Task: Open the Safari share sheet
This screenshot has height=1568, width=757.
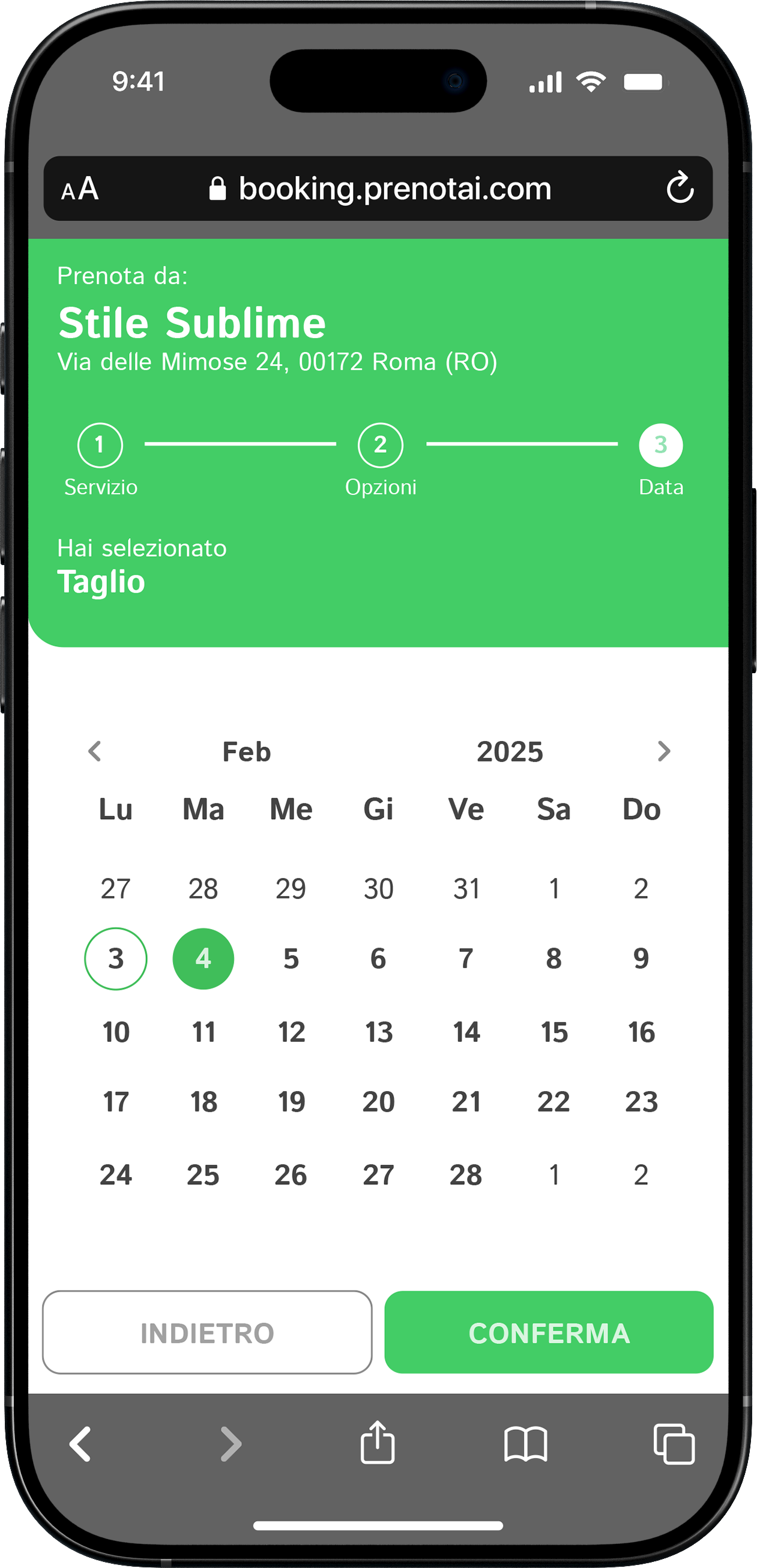Action: click(378, 1443)
